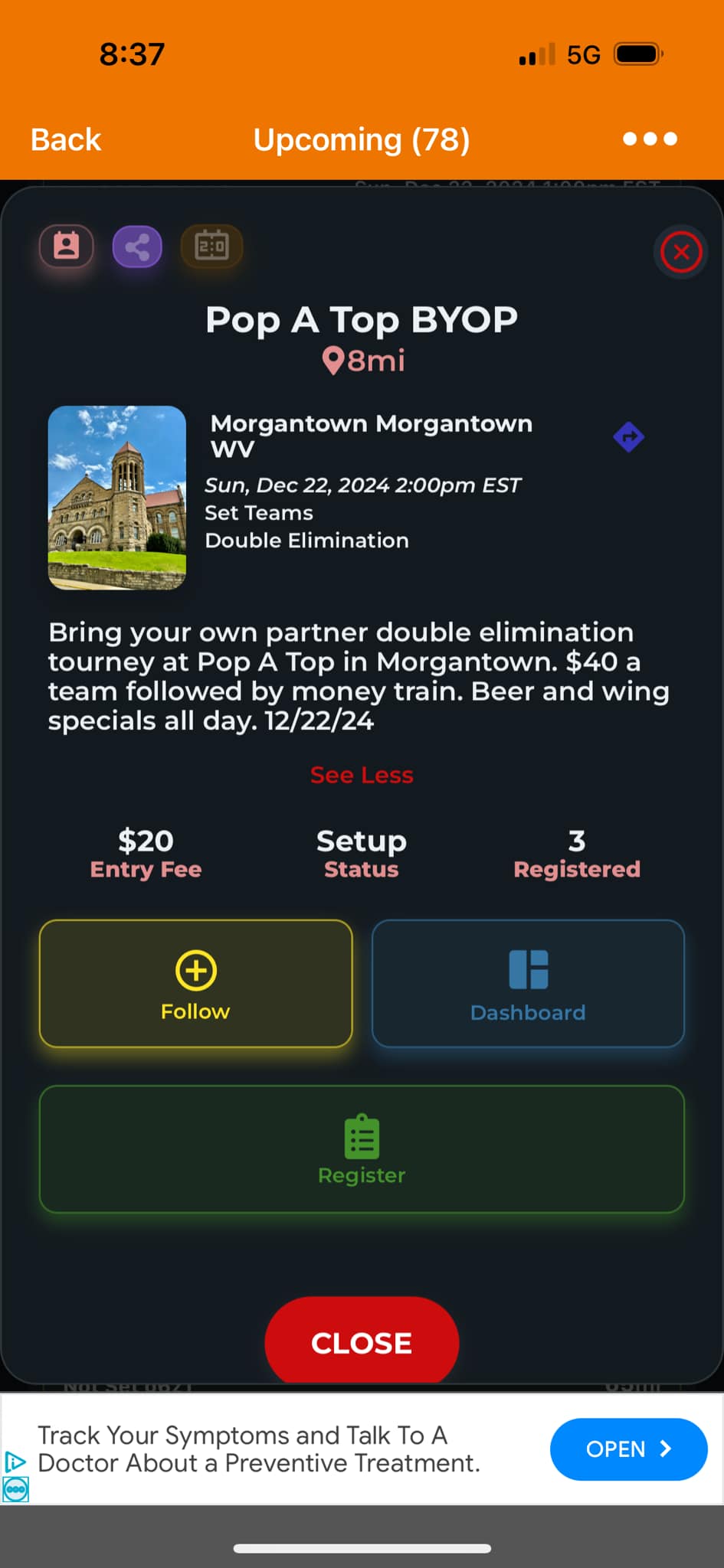The image size is (724, 1568).
Task: Dismiss dialog with red X icon
Action: (x=680, y=252)
